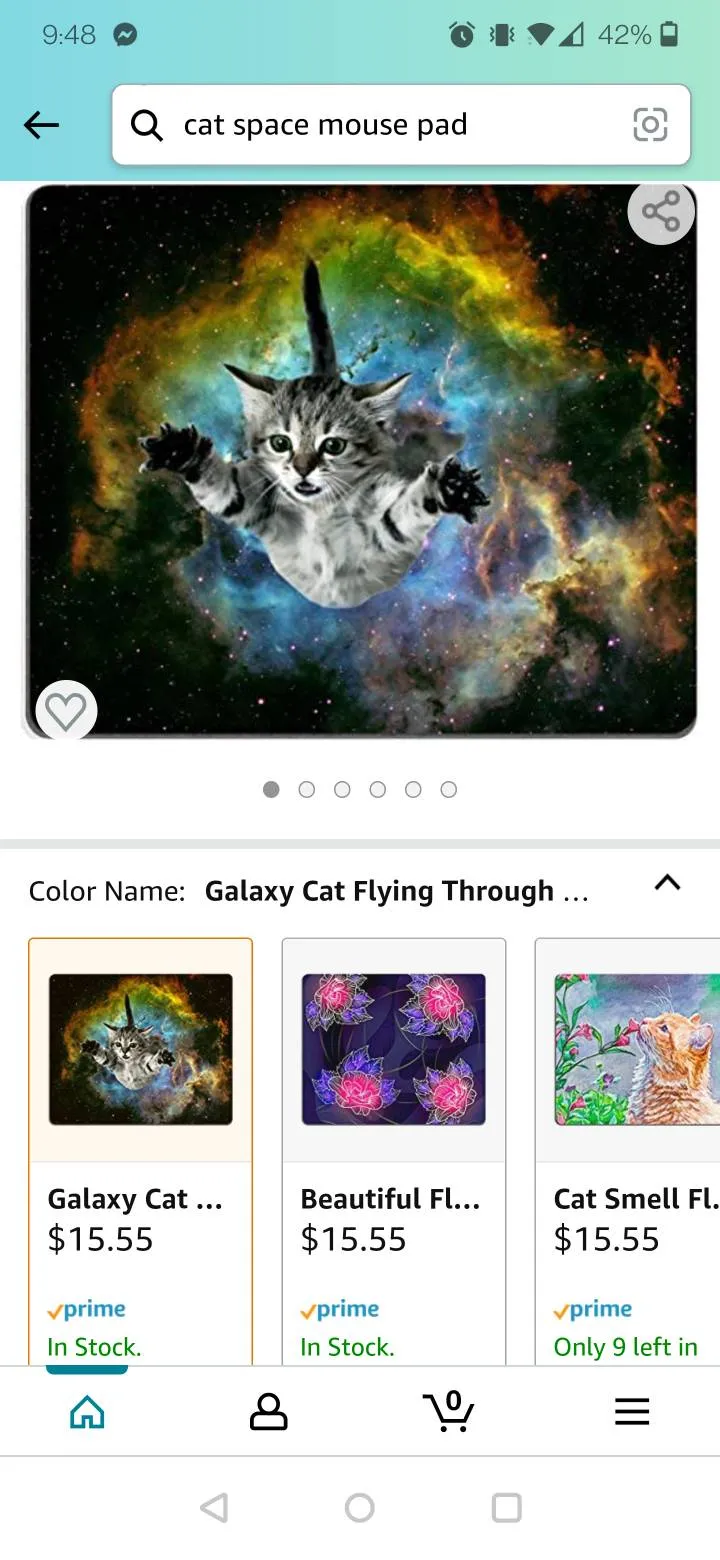Open camera scan search
The width and height of the screenshot is (720, 1560).
(650, 125)
